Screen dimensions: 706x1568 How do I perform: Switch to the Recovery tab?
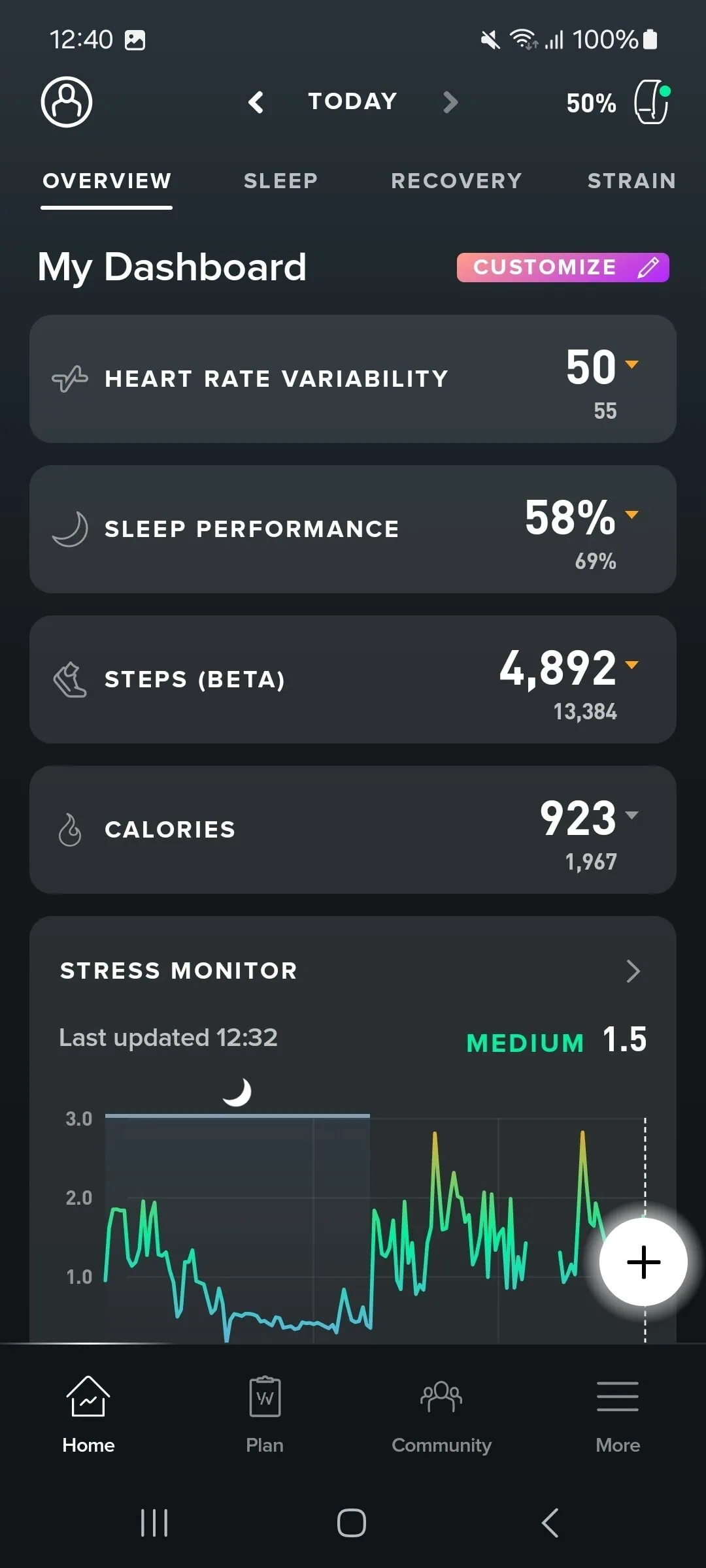coord(456,181)
